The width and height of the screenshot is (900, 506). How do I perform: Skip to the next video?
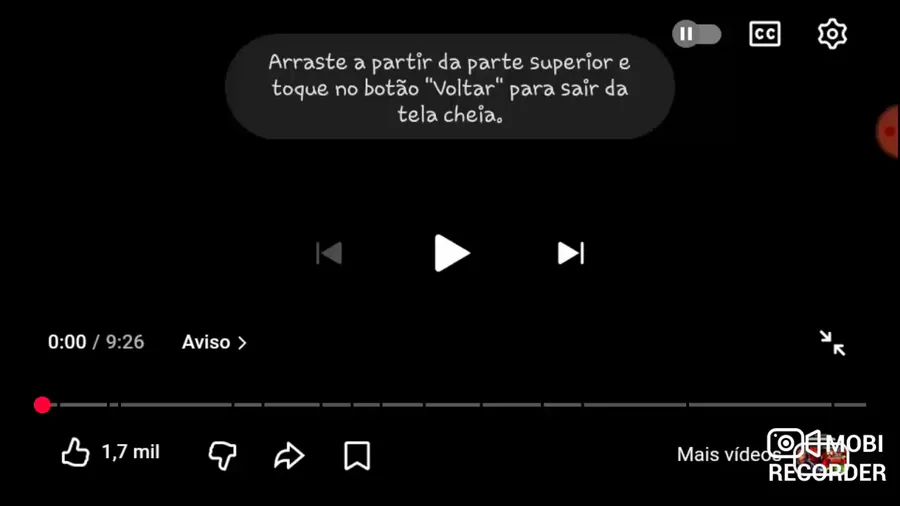571,253
